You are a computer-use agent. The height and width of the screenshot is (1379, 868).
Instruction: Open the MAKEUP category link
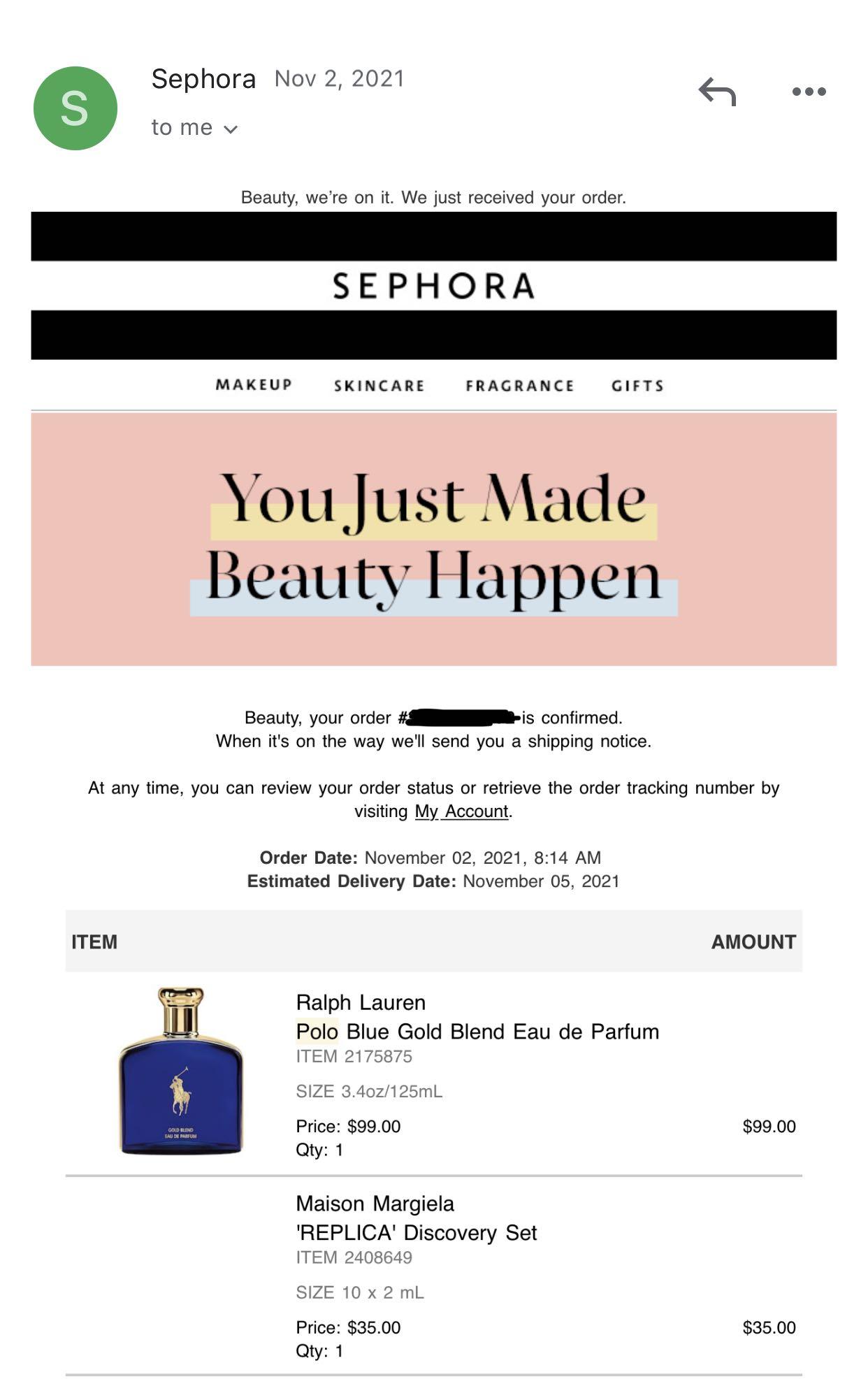(x=254, y=385)
